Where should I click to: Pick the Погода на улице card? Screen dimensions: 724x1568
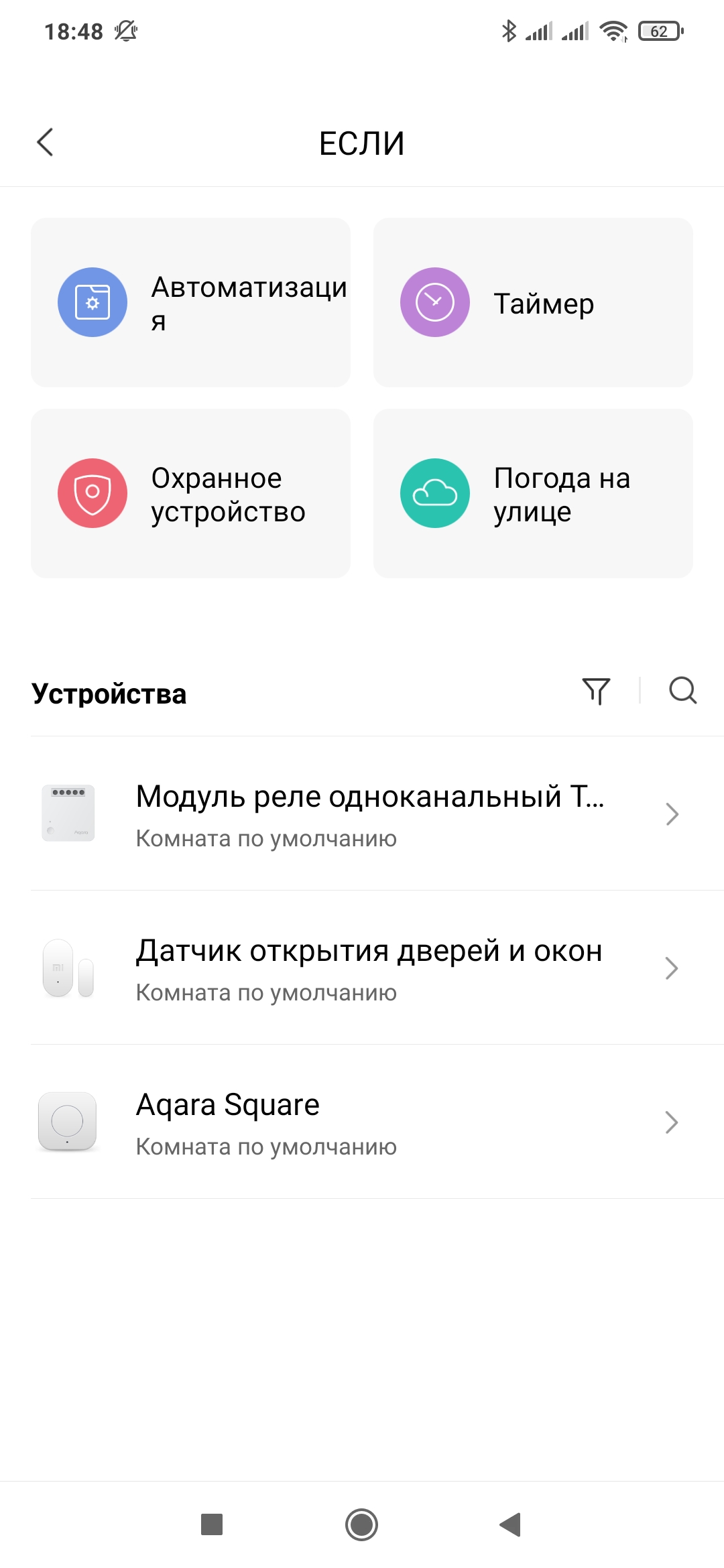[532, 493]
